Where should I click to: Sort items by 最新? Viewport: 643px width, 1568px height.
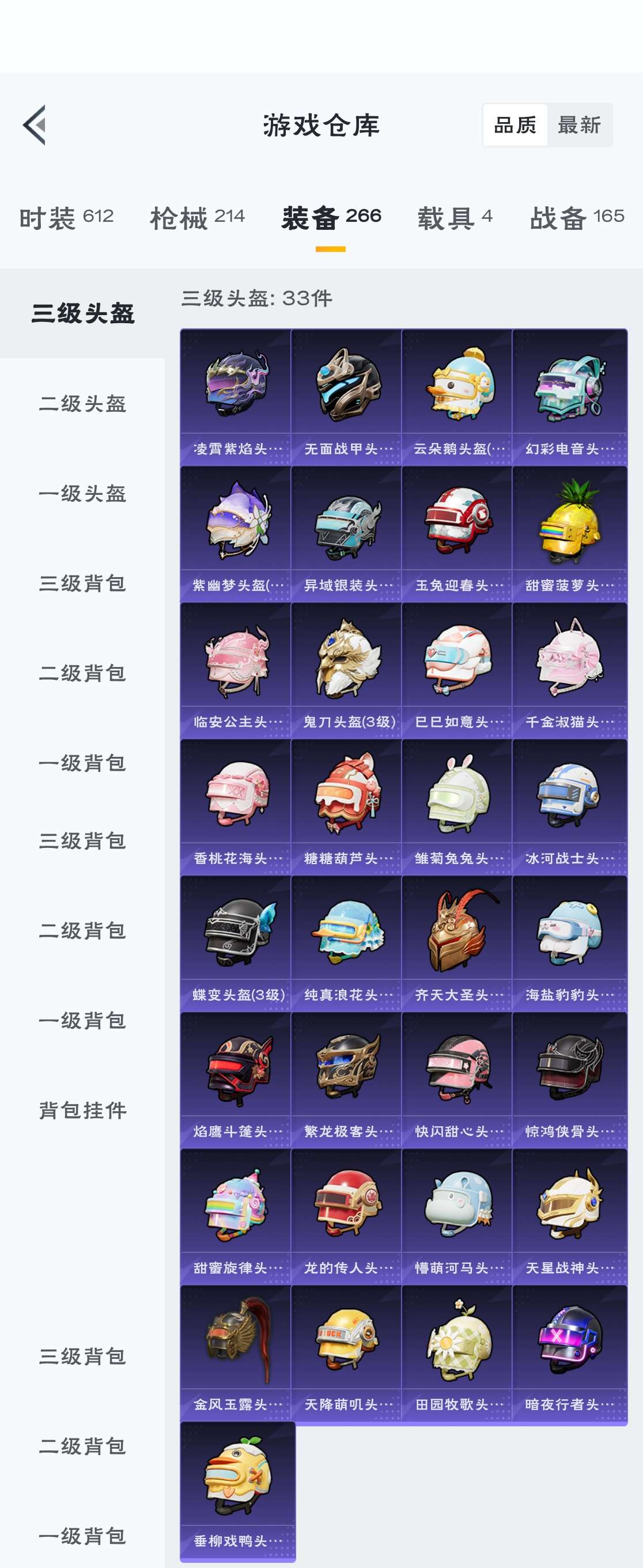[x=579, y=126]
